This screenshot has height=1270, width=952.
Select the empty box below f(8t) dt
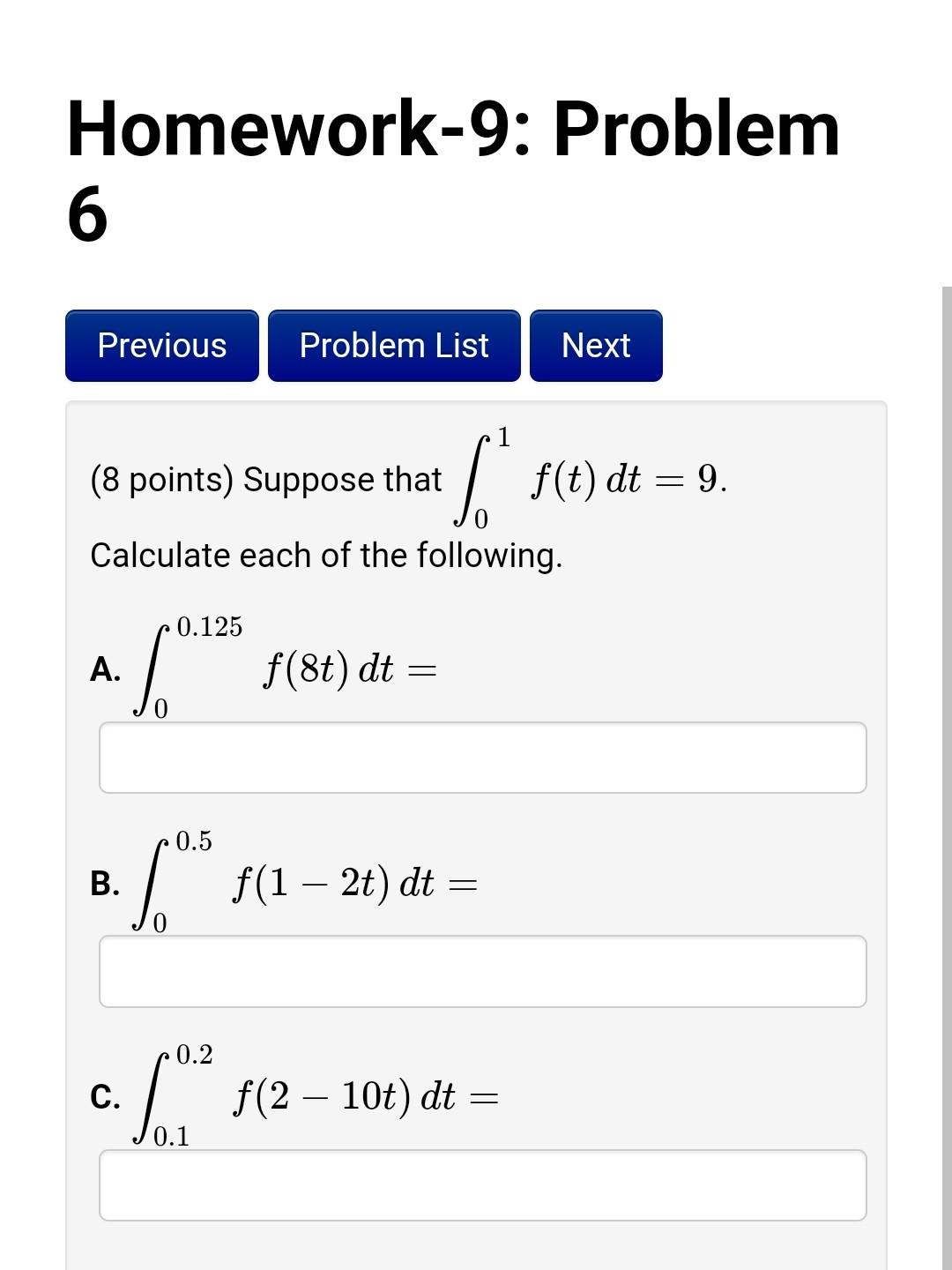point(481,758)
